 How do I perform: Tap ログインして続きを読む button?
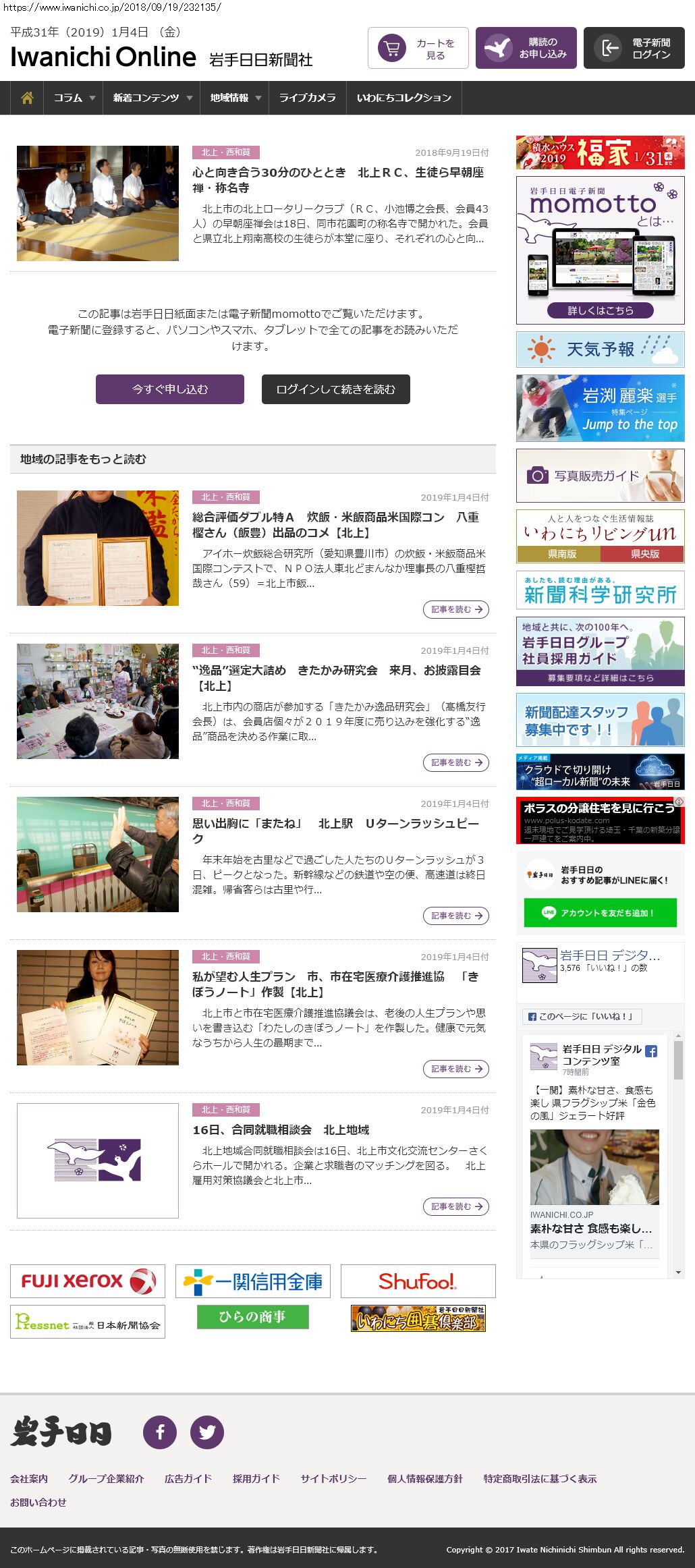tap(336, 389)
